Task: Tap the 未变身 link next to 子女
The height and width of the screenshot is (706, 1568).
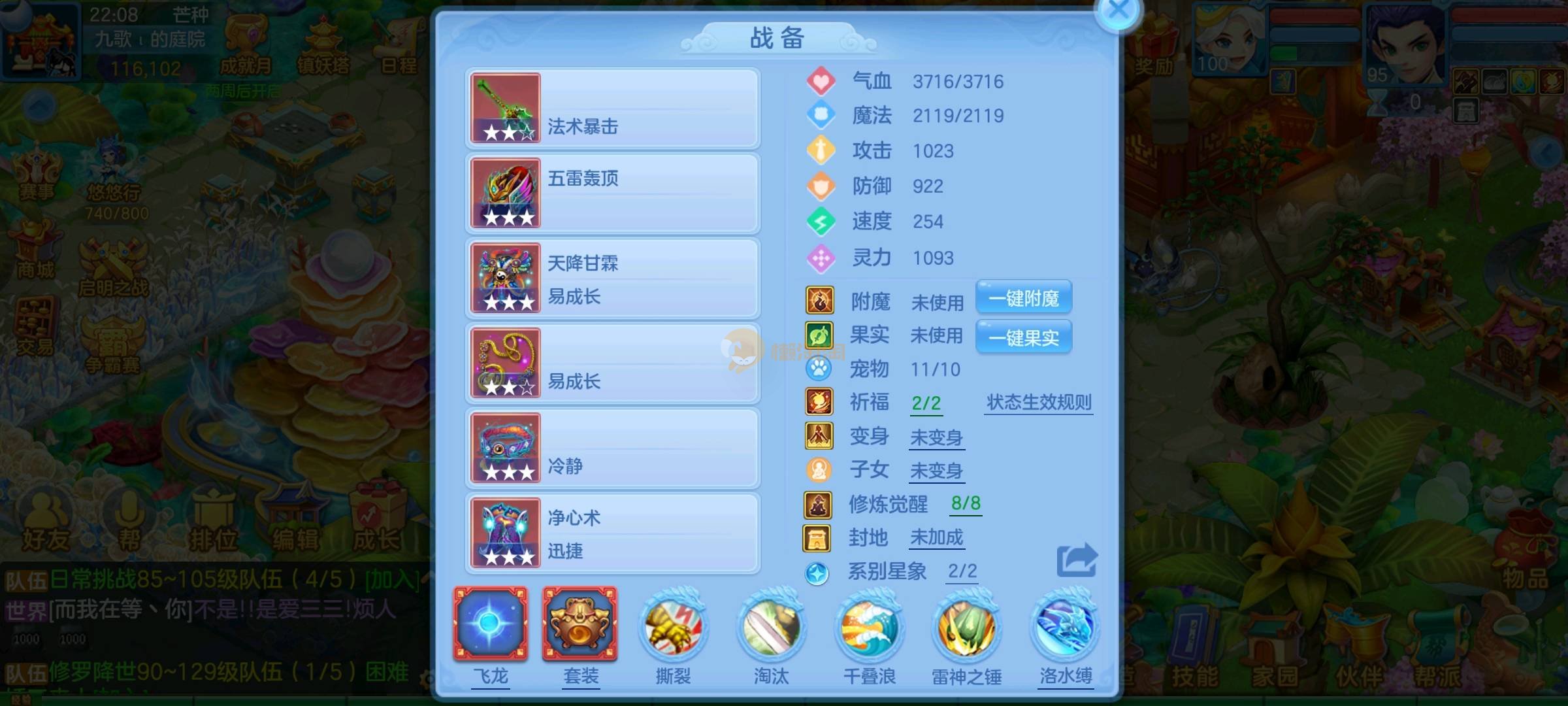Action: click(x=936, y=471)
